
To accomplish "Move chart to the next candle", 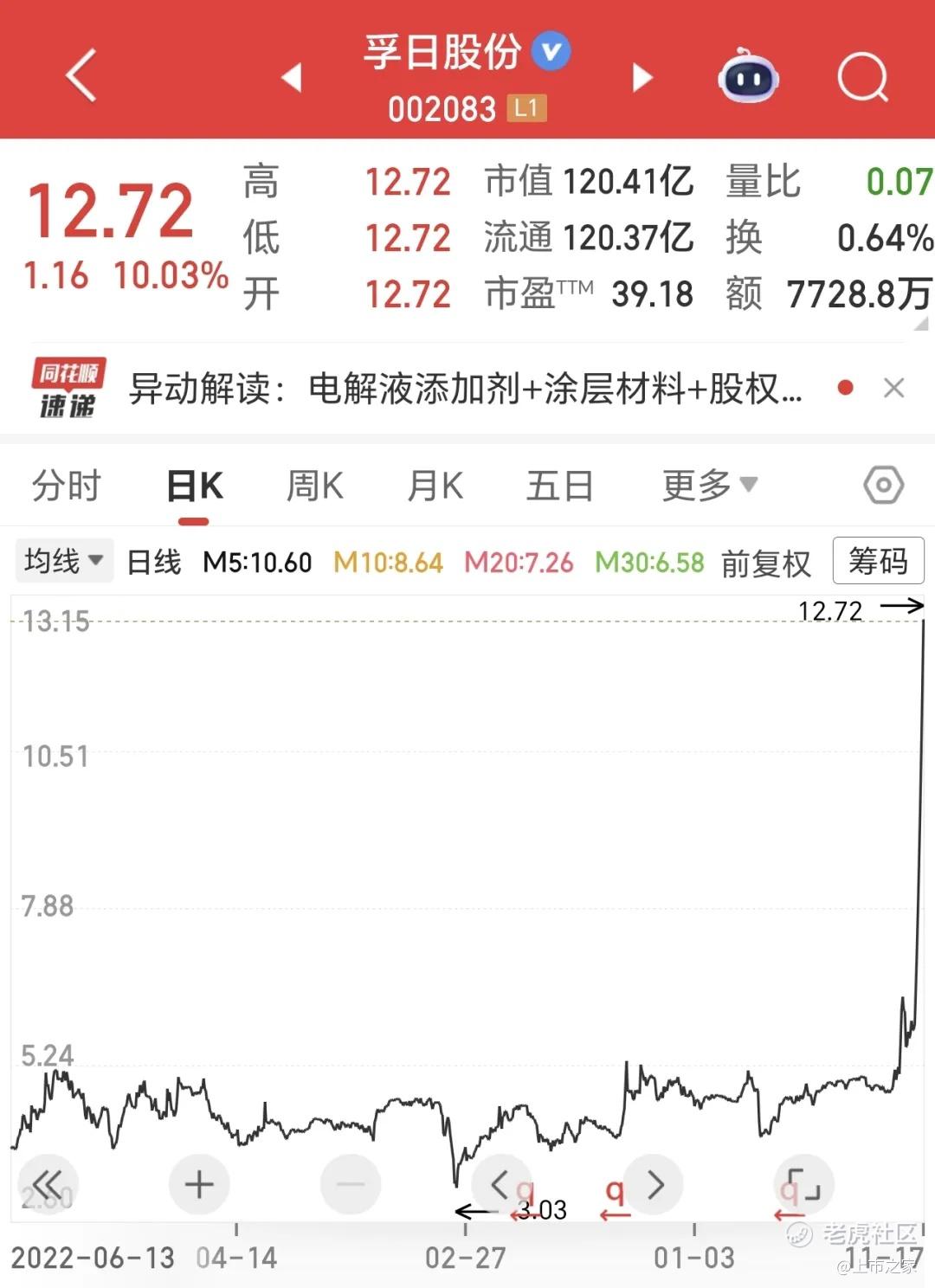I will click(x=654, y=1184).
